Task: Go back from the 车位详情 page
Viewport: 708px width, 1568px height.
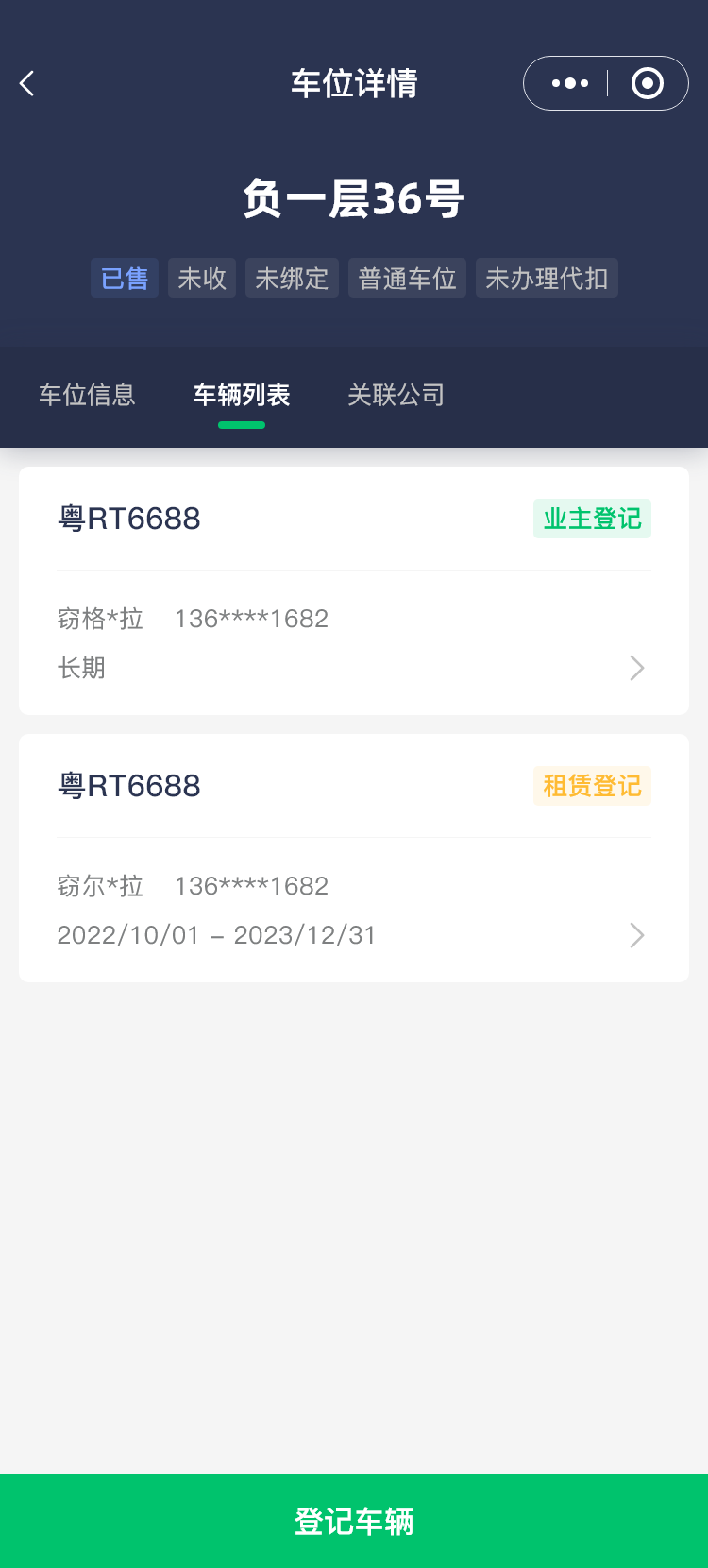Action: (27, 84)
